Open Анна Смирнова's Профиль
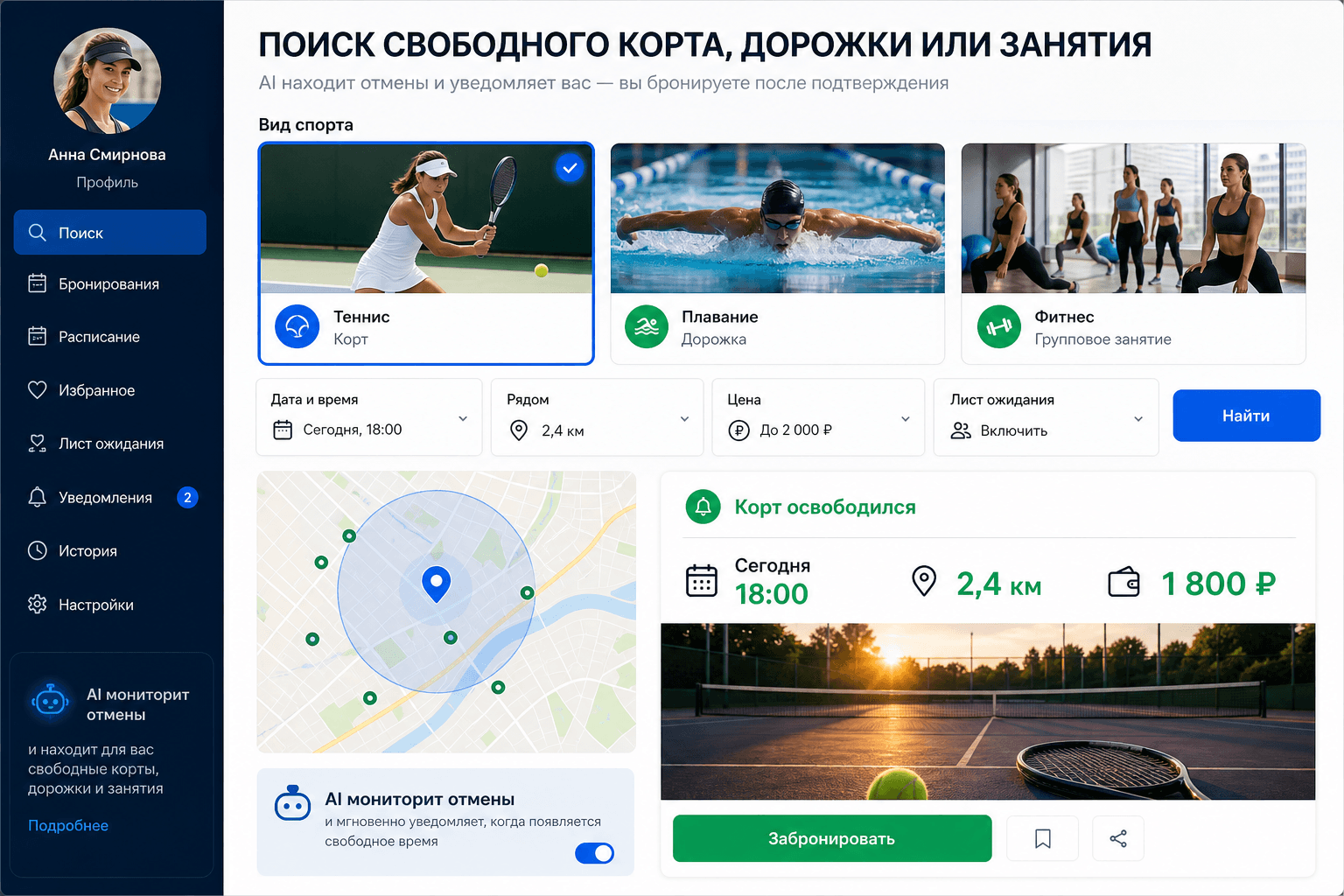The height and width of the screenshot is (896, 1344). (x=107, y=182)
